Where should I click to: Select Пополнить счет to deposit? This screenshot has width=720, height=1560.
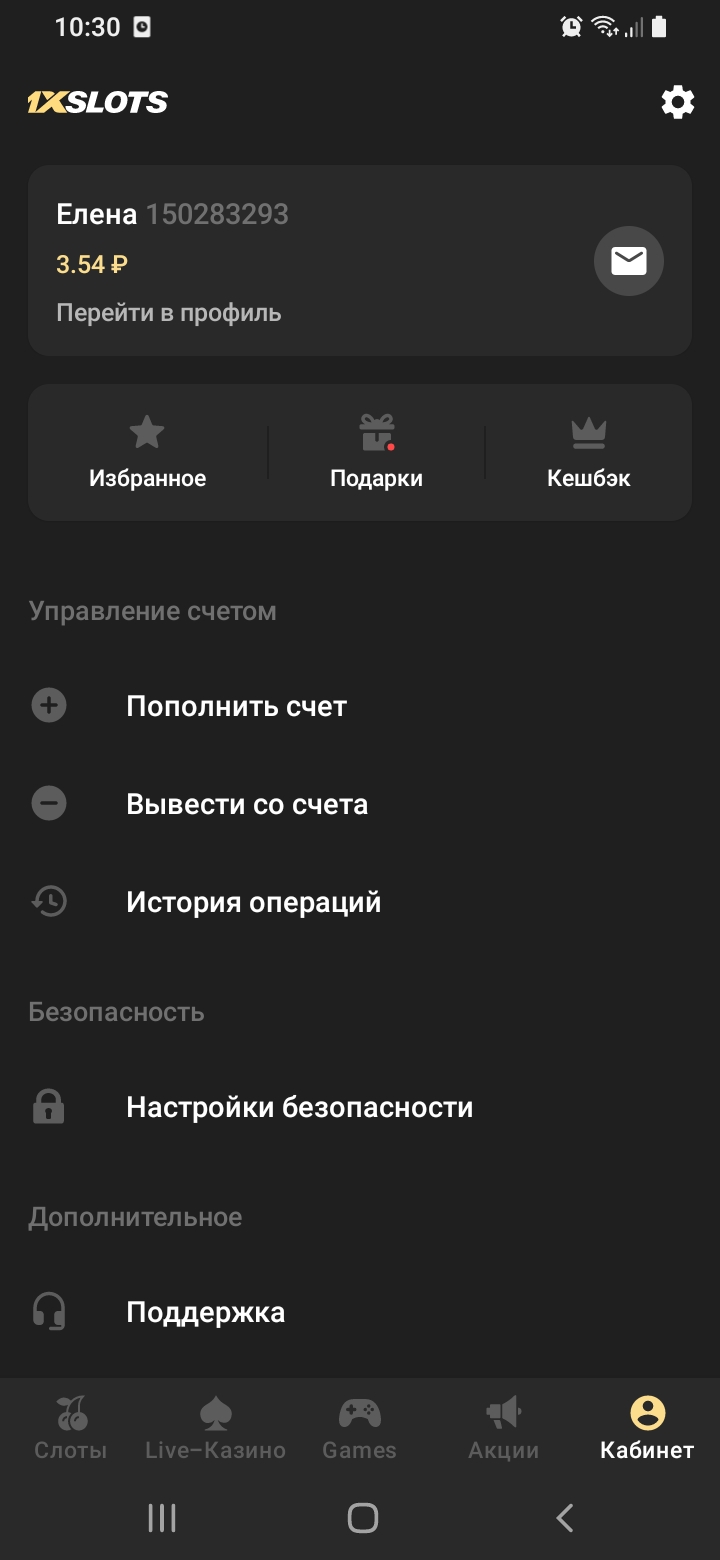pos(236,707)
